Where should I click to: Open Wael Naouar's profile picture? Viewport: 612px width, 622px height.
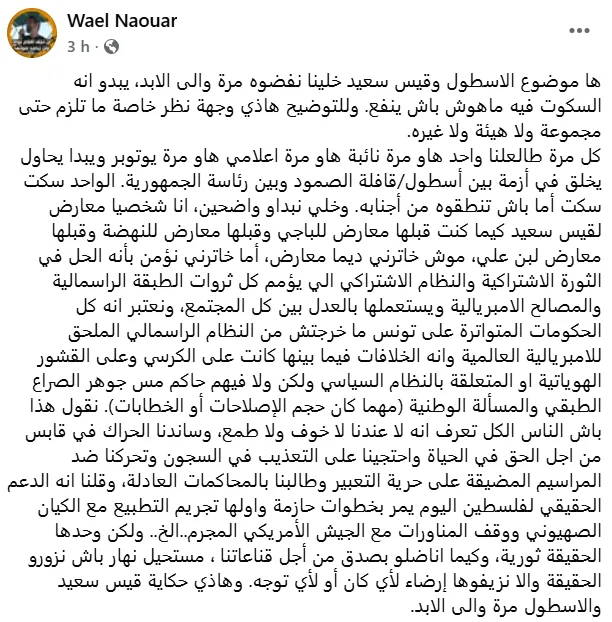32,33
